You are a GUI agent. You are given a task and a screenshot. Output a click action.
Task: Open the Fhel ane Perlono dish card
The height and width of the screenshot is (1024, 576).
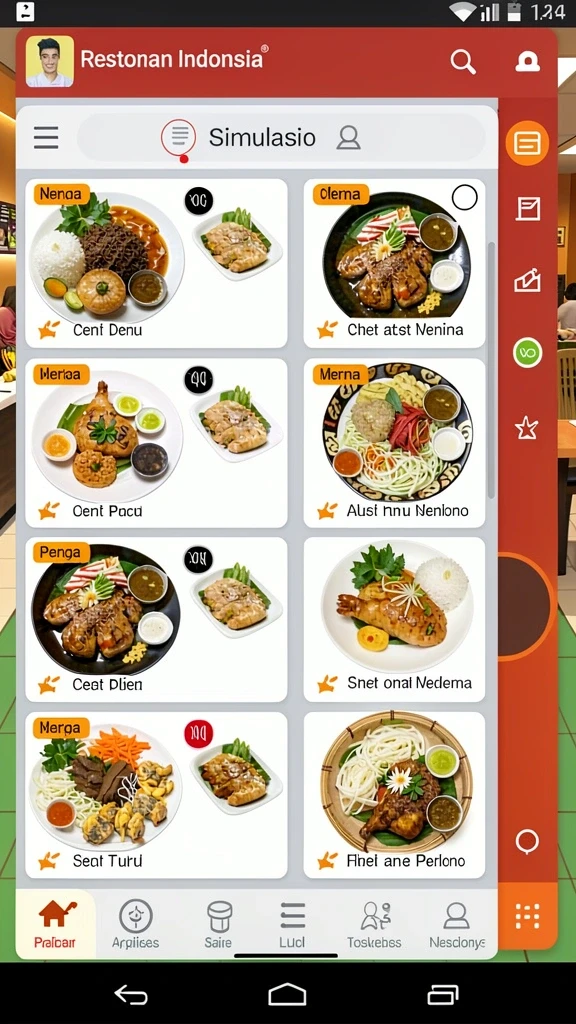pyautogui.click(x=394, y=795)
